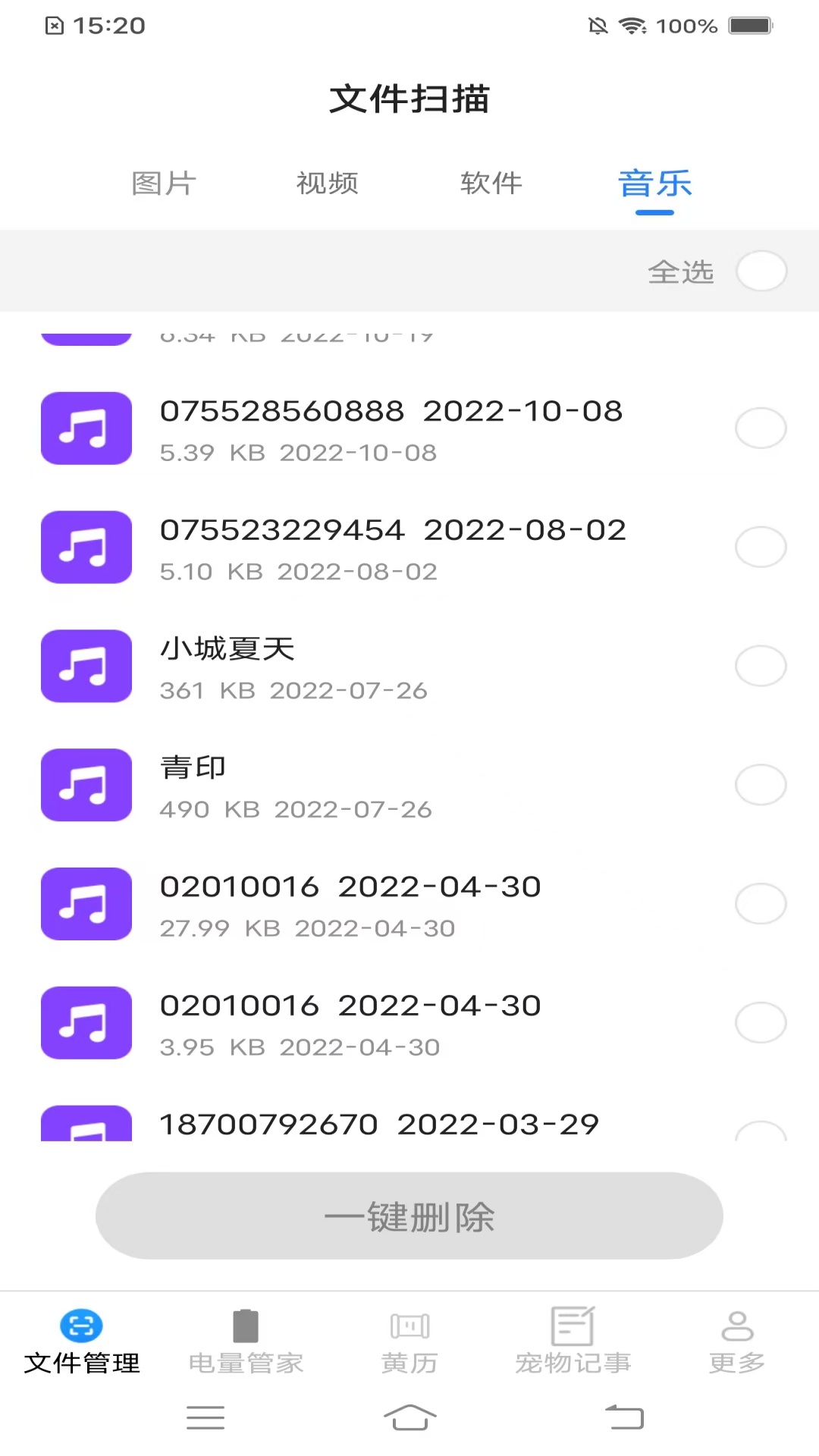
Task: Switch to the 图片 tab
Action: coord(164,184)
